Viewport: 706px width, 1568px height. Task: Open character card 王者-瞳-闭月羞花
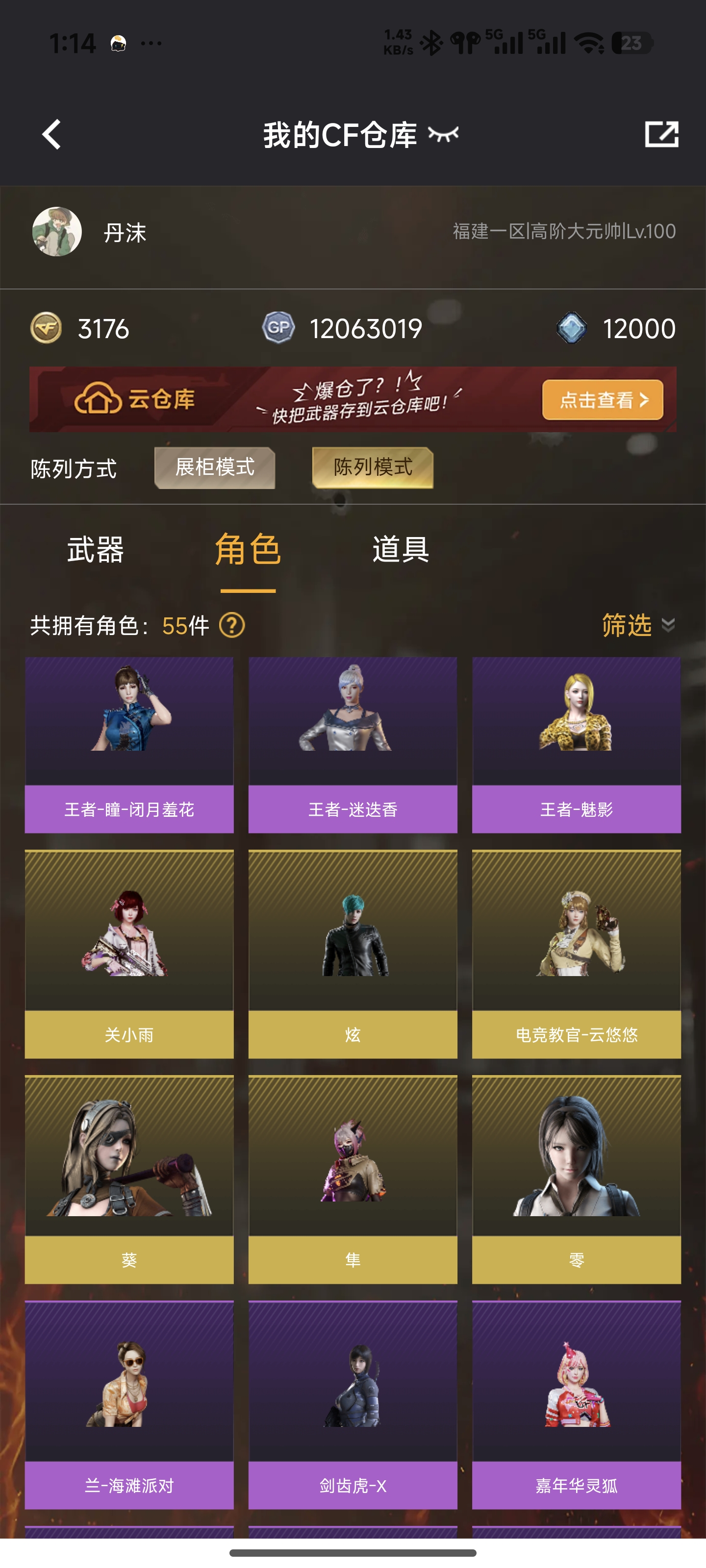tap(129, 744)
